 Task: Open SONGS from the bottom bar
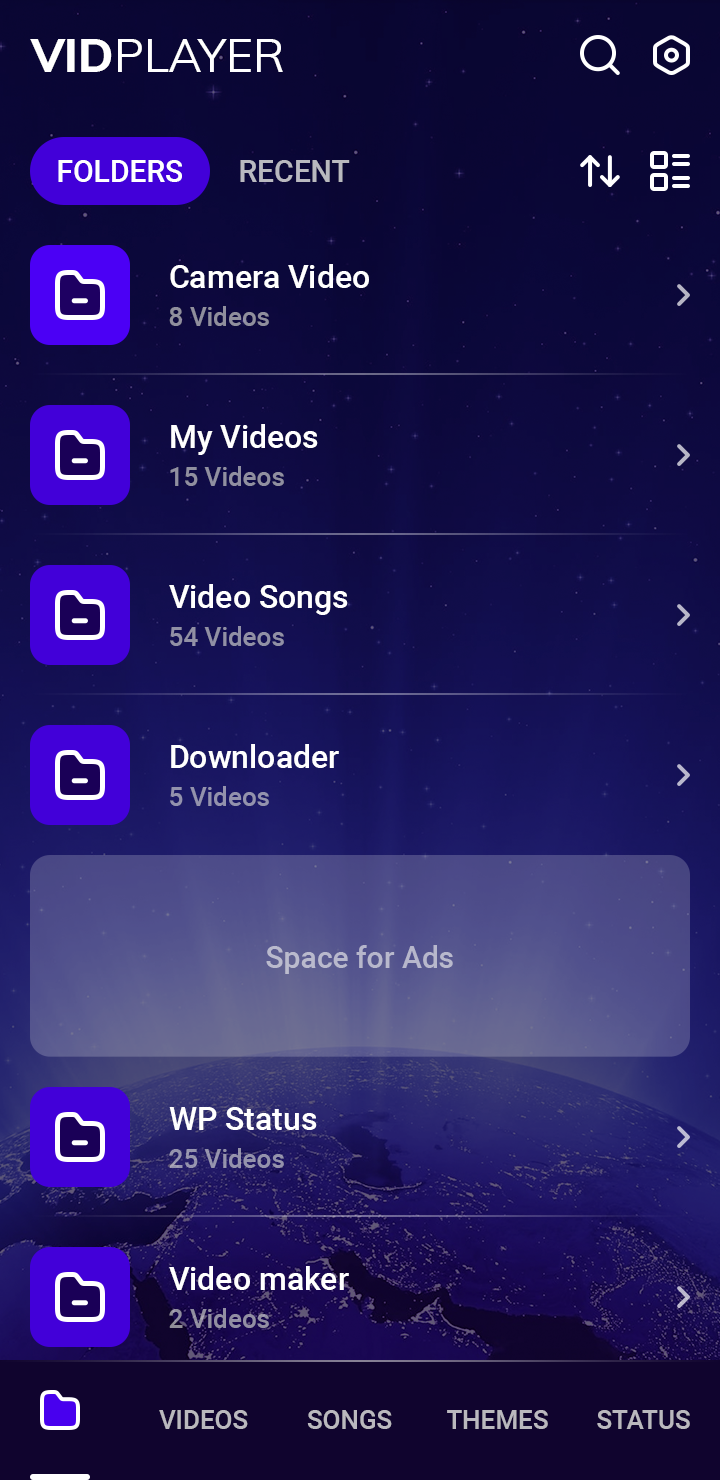[x=349, y=1419]
